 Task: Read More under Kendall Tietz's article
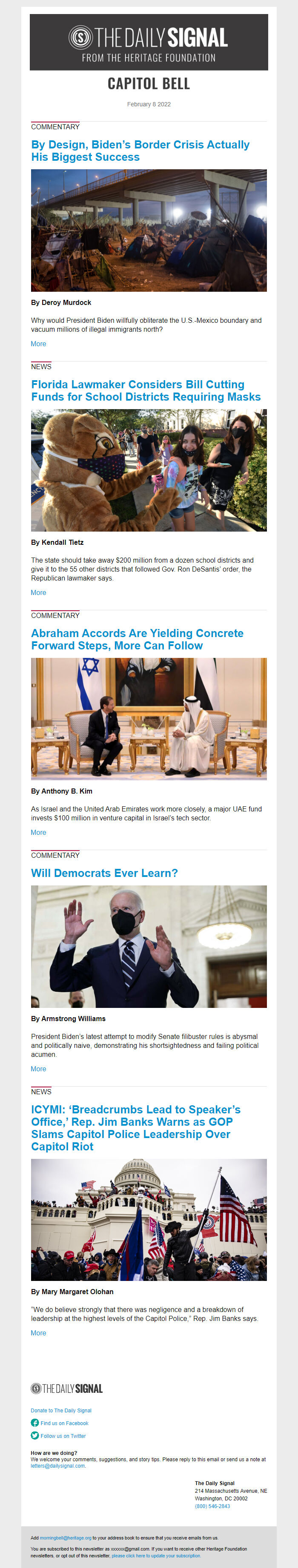click(x=38, y=592)
